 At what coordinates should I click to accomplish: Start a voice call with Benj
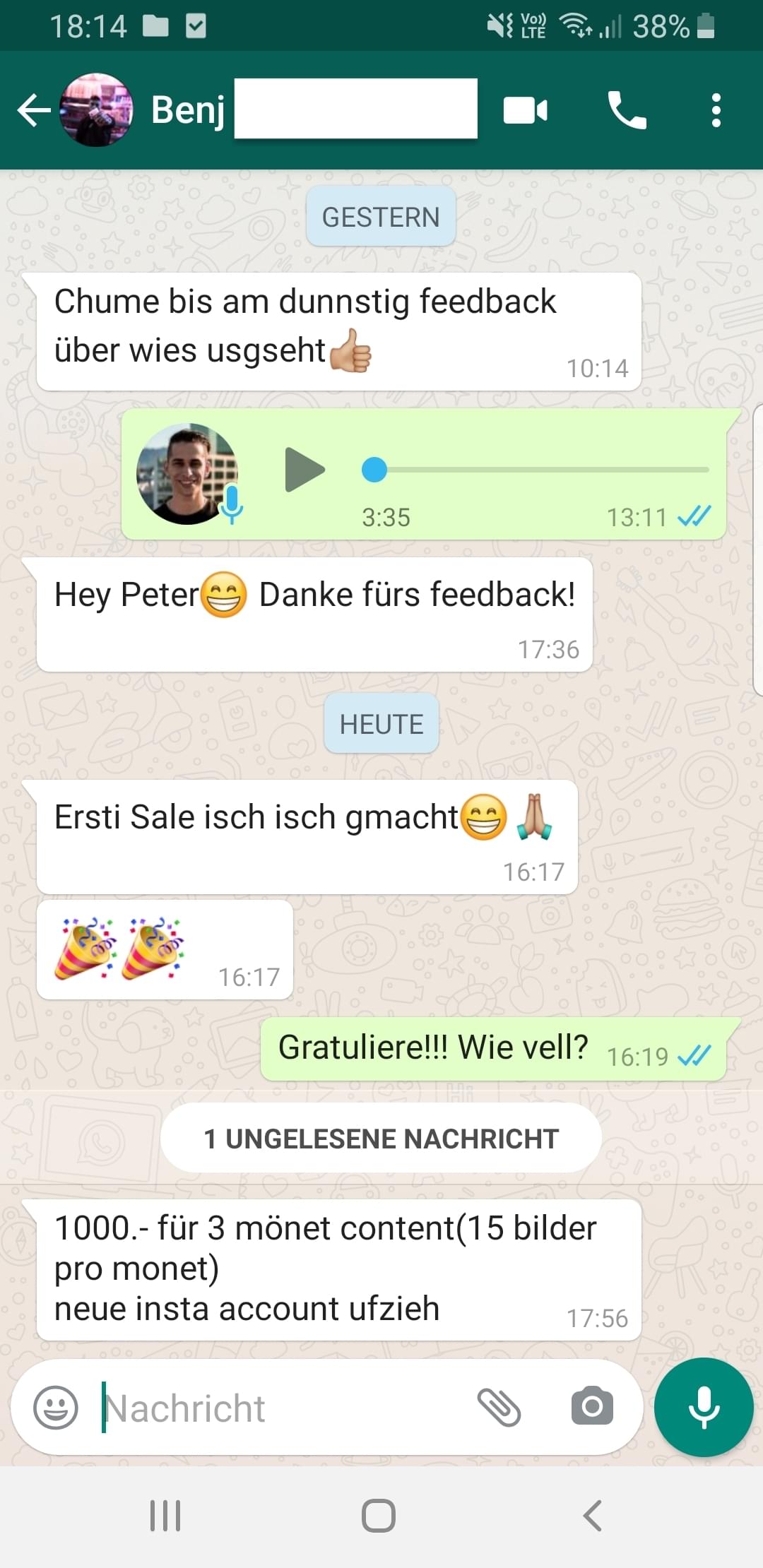627,111
